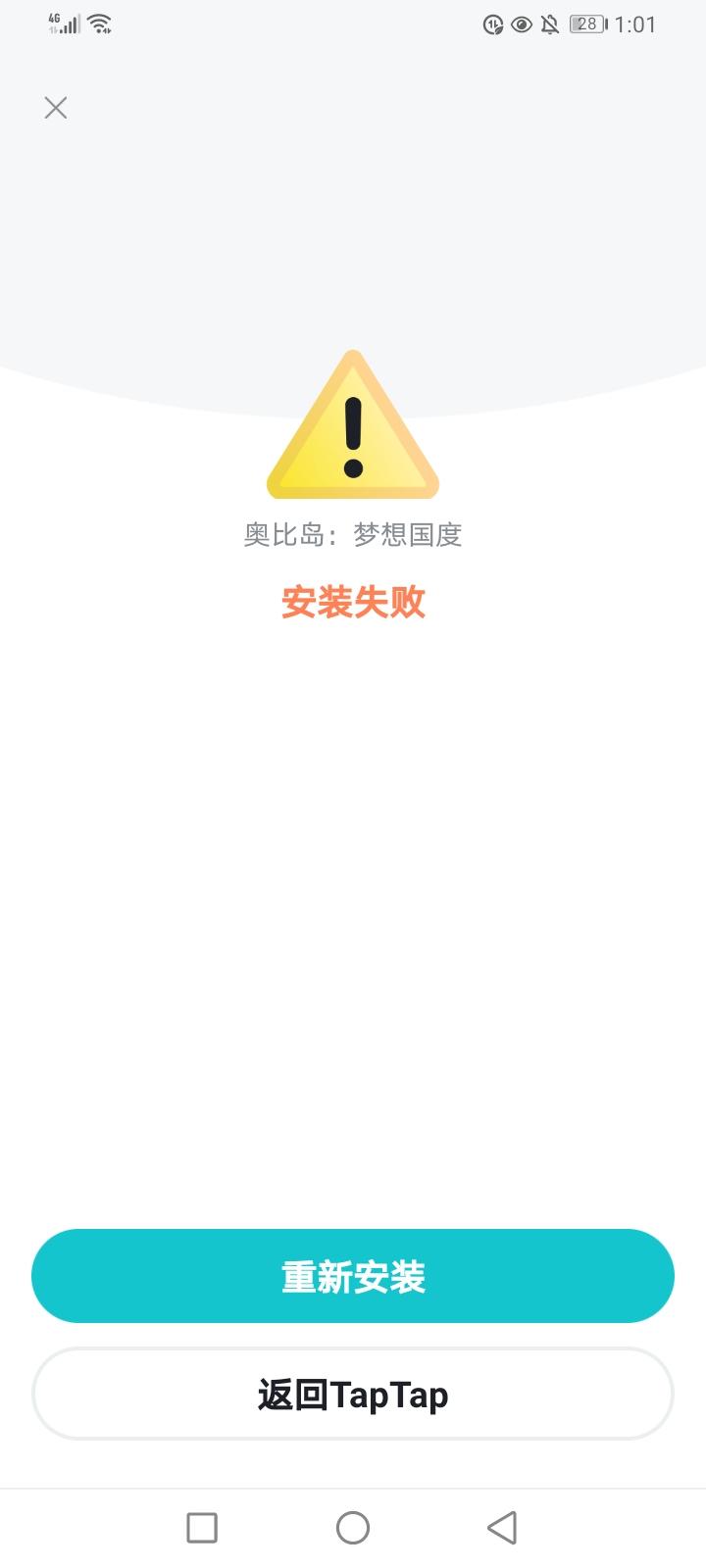
Task: Tap 重新安装 to retry installation
Action: click(353, 1275)
